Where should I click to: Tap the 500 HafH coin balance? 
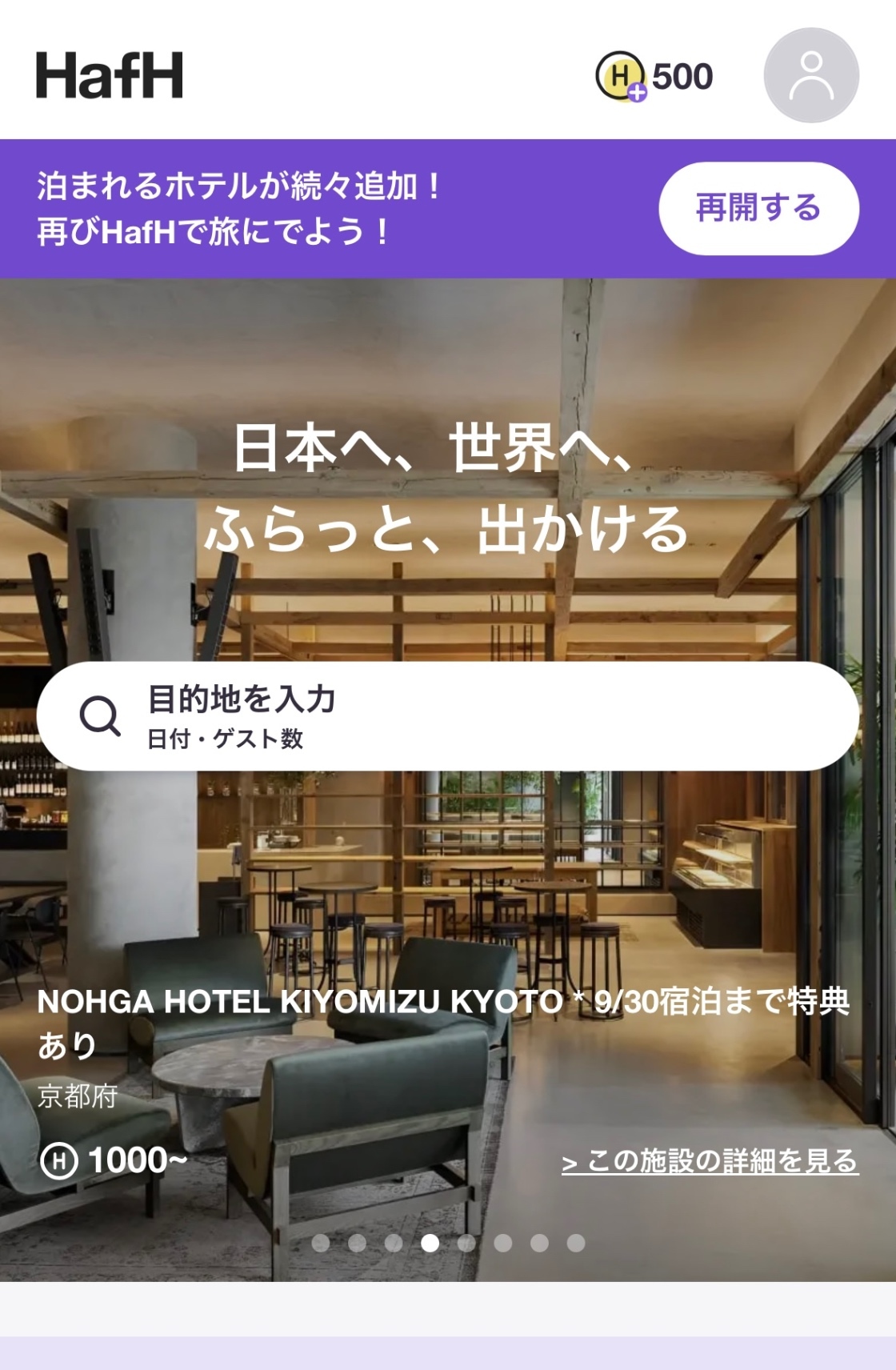click(654, 77)
